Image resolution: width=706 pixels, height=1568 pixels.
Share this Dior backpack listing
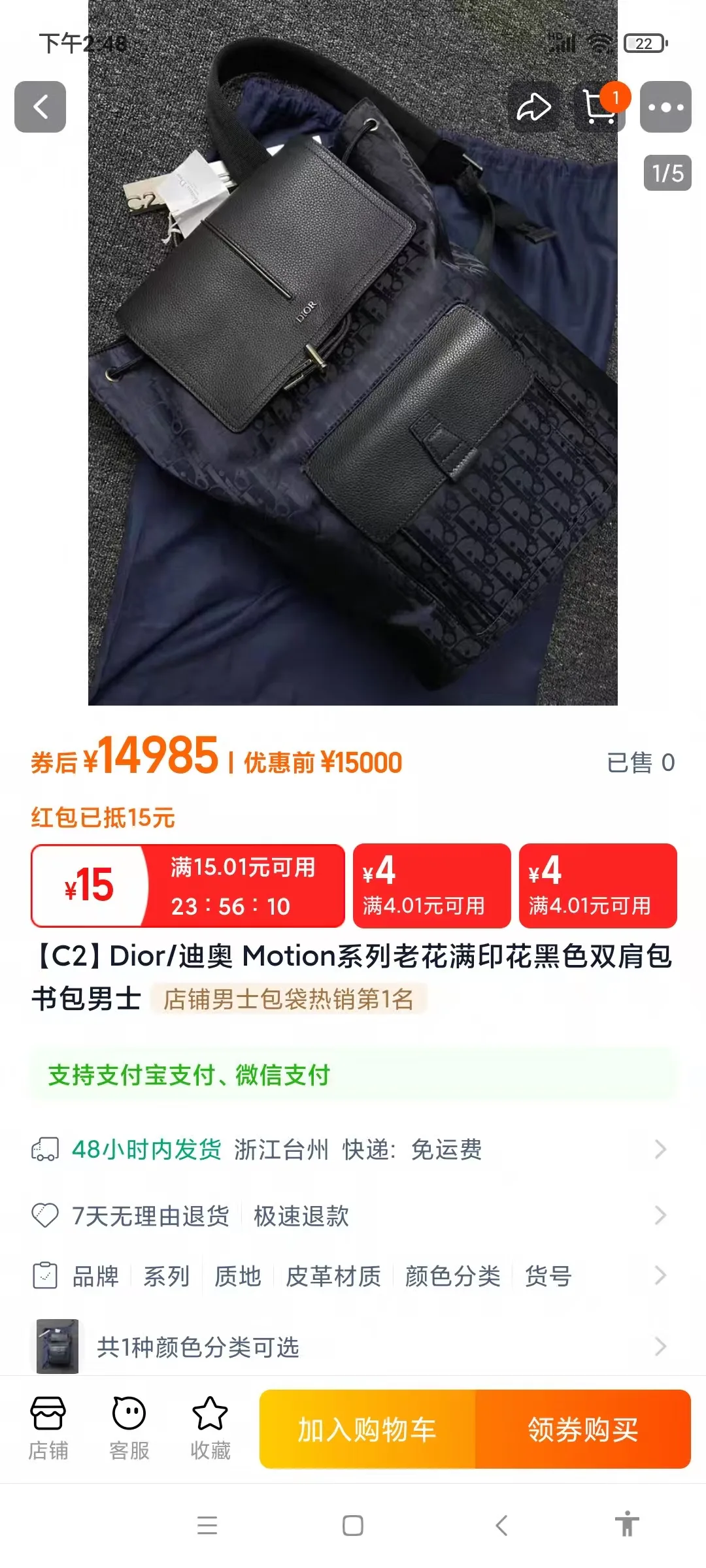click(534, 107)
